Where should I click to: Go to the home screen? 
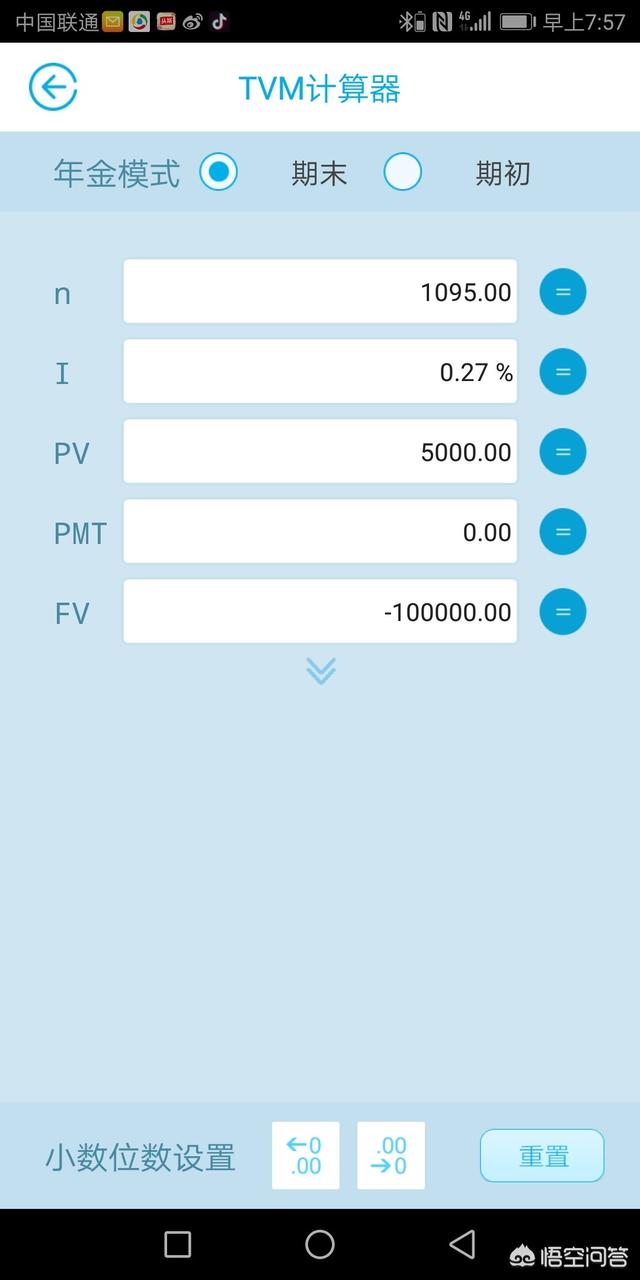(320, 1244)
